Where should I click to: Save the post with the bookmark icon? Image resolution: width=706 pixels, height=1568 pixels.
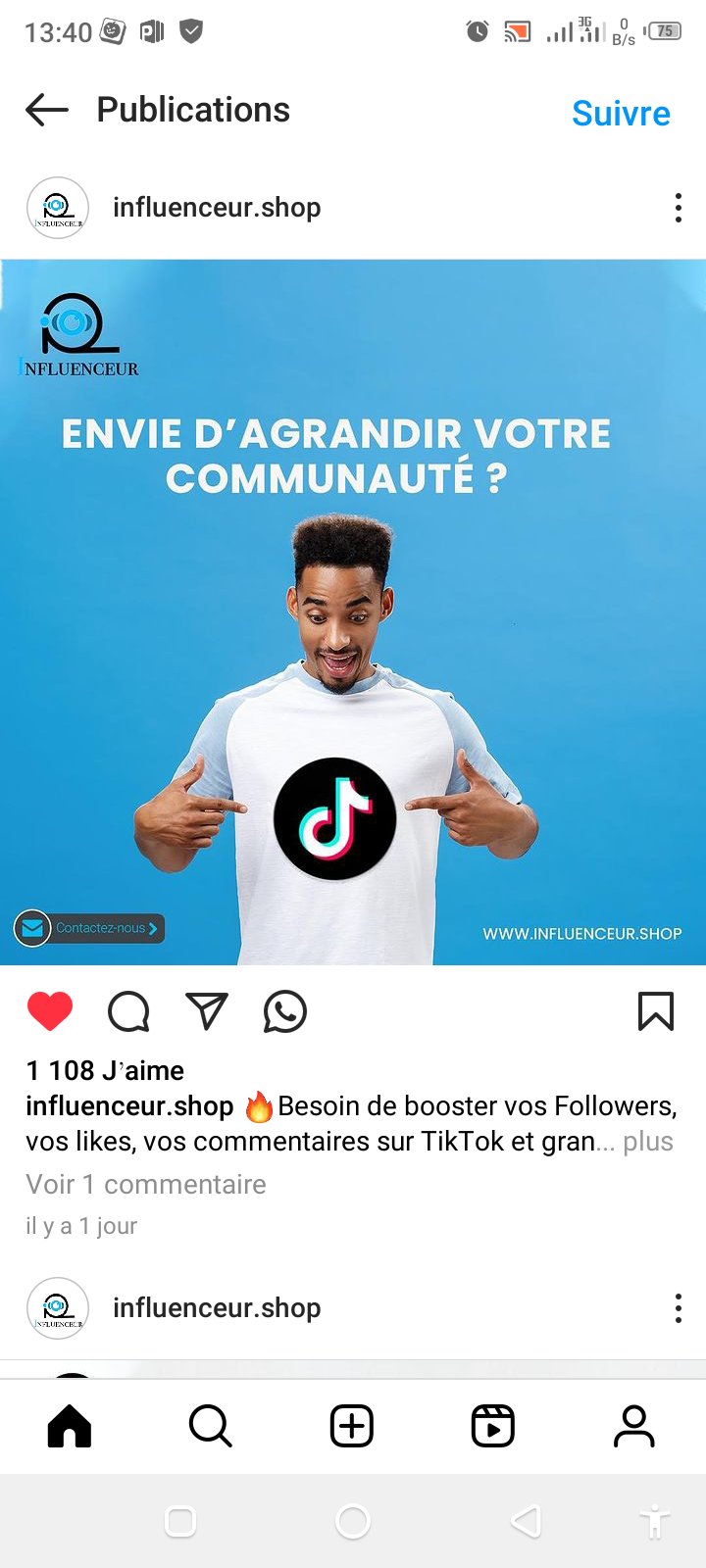(x=656, y=1011)
